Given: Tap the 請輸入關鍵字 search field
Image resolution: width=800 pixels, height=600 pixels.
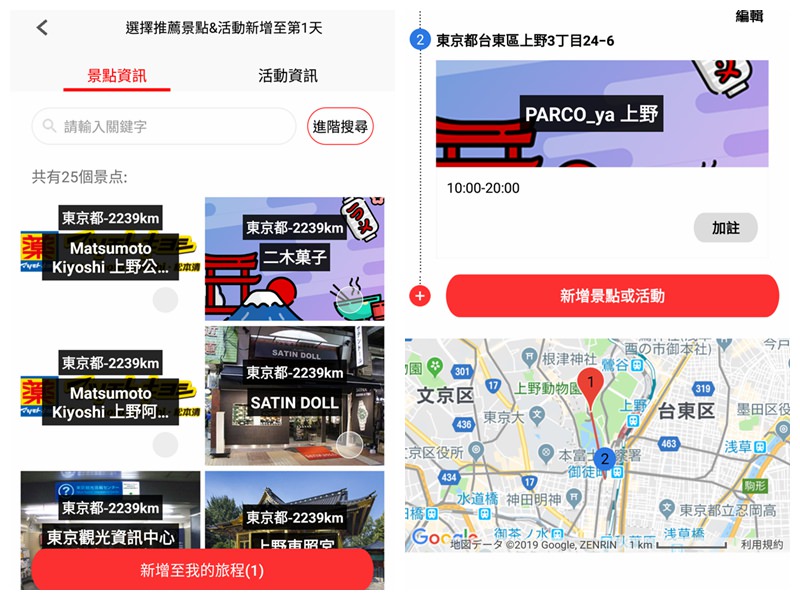Looking at the screenshot, I should click(165, 127).
